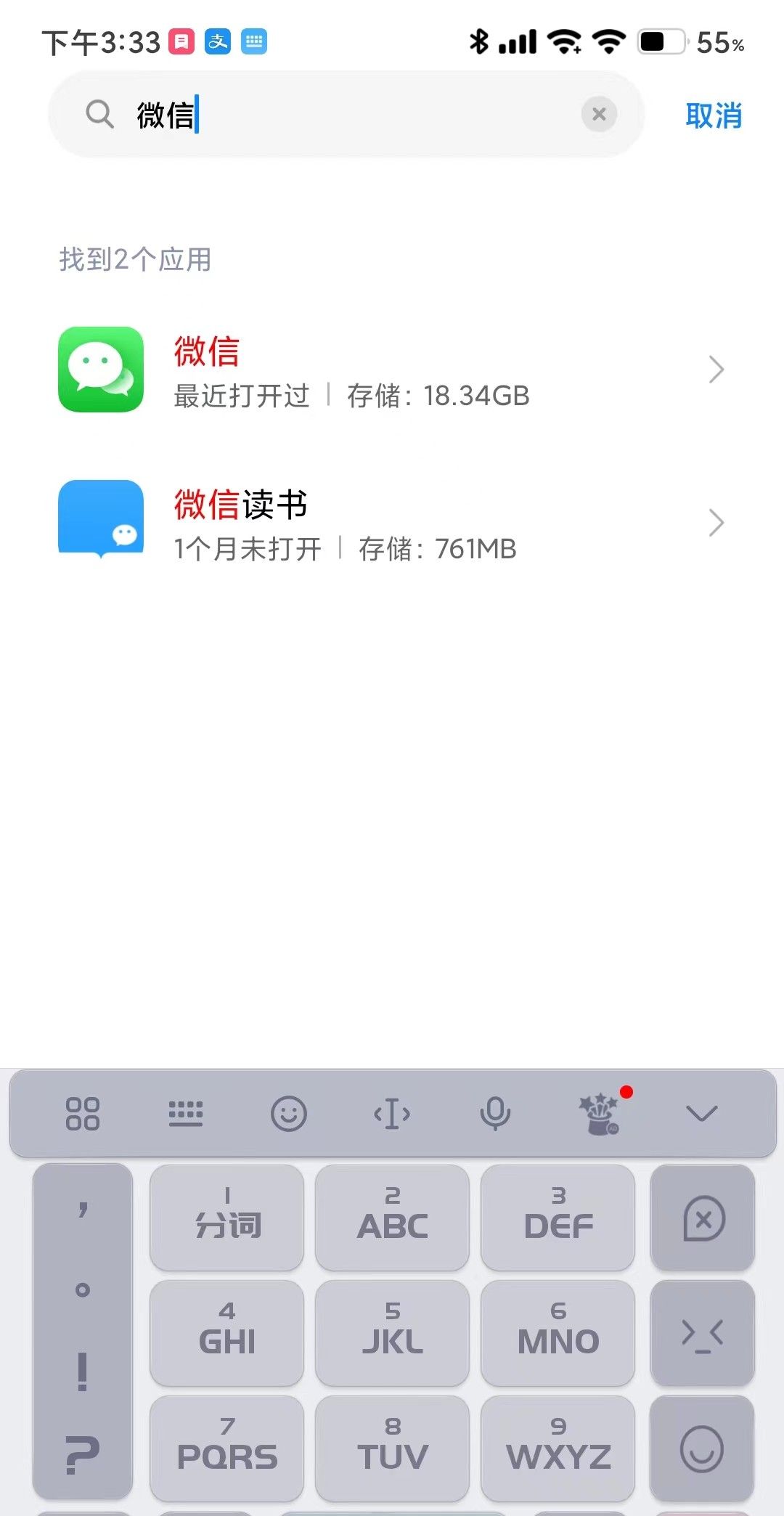Hit the keyboard backspace key
Viewport: 784px width, 1516px height.
(703, 1218)
